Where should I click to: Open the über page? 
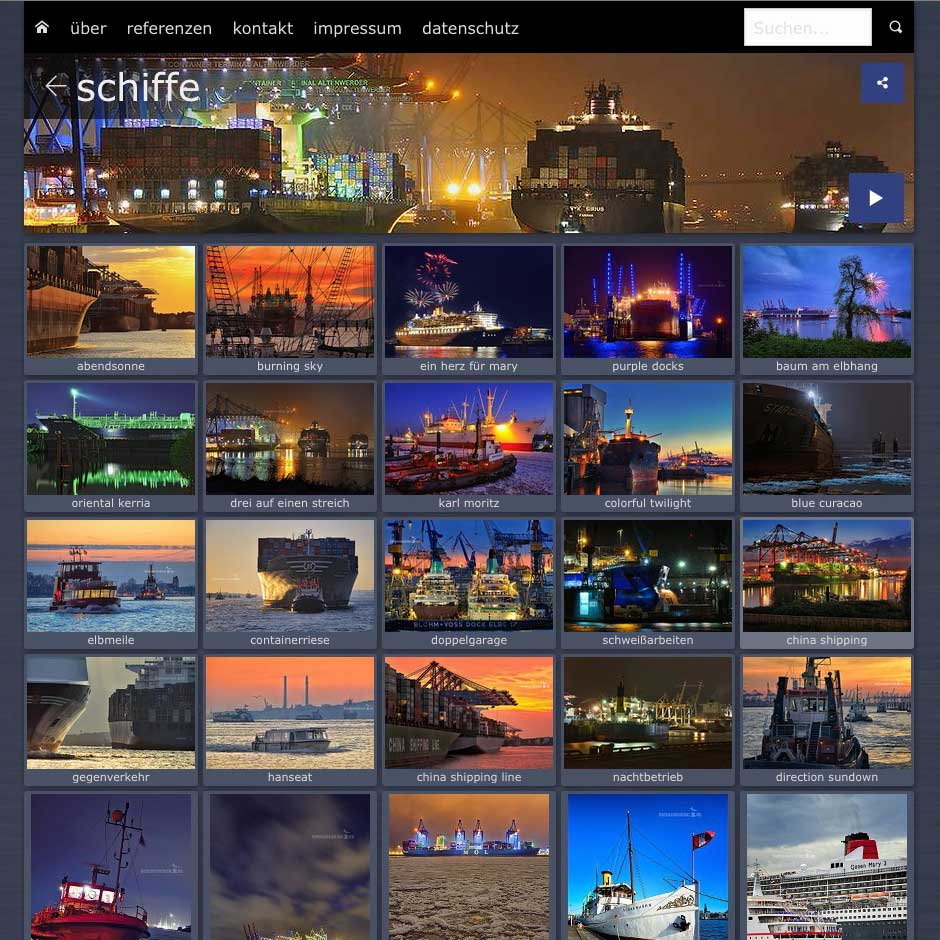point(88,28)
